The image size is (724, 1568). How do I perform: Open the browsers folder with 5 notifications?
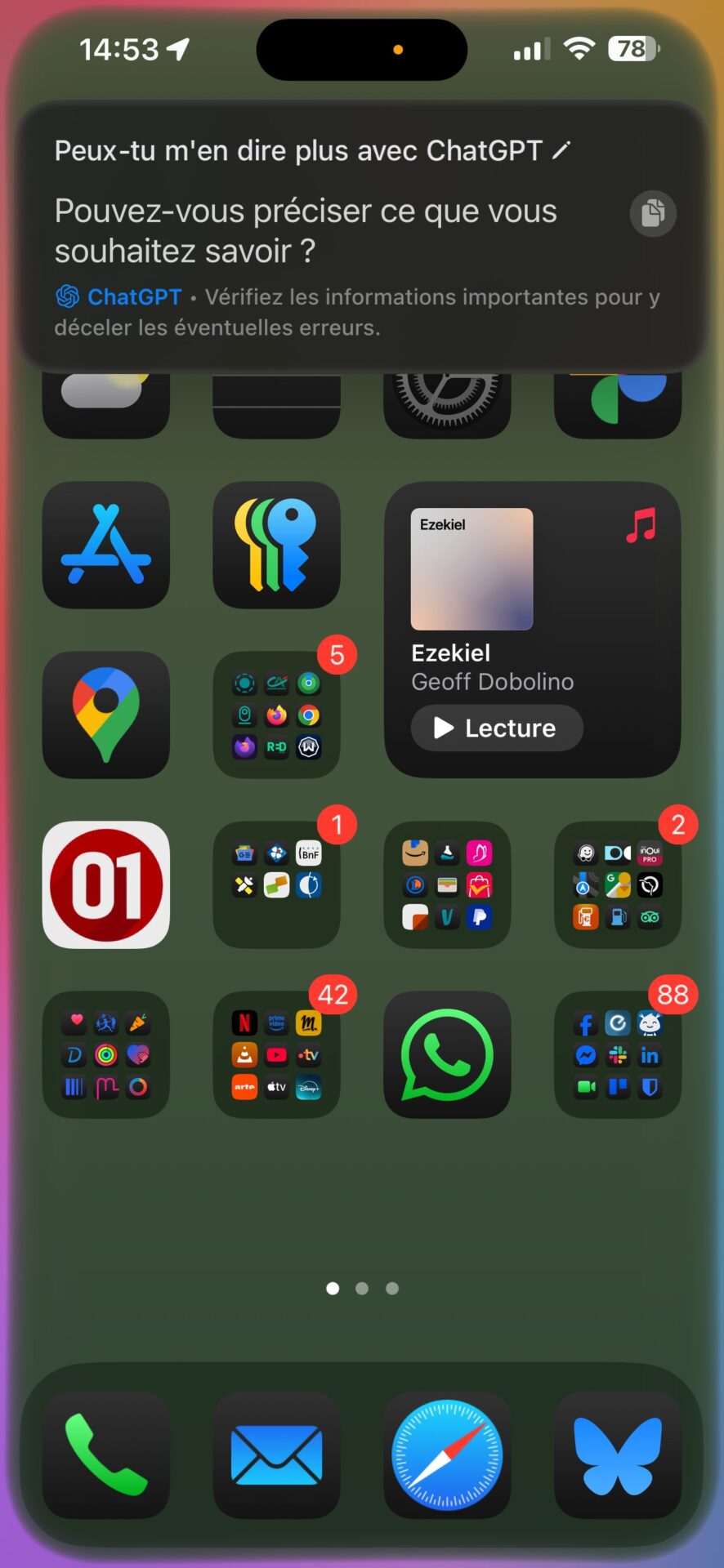pyautogui.click(x=277, y=715)
